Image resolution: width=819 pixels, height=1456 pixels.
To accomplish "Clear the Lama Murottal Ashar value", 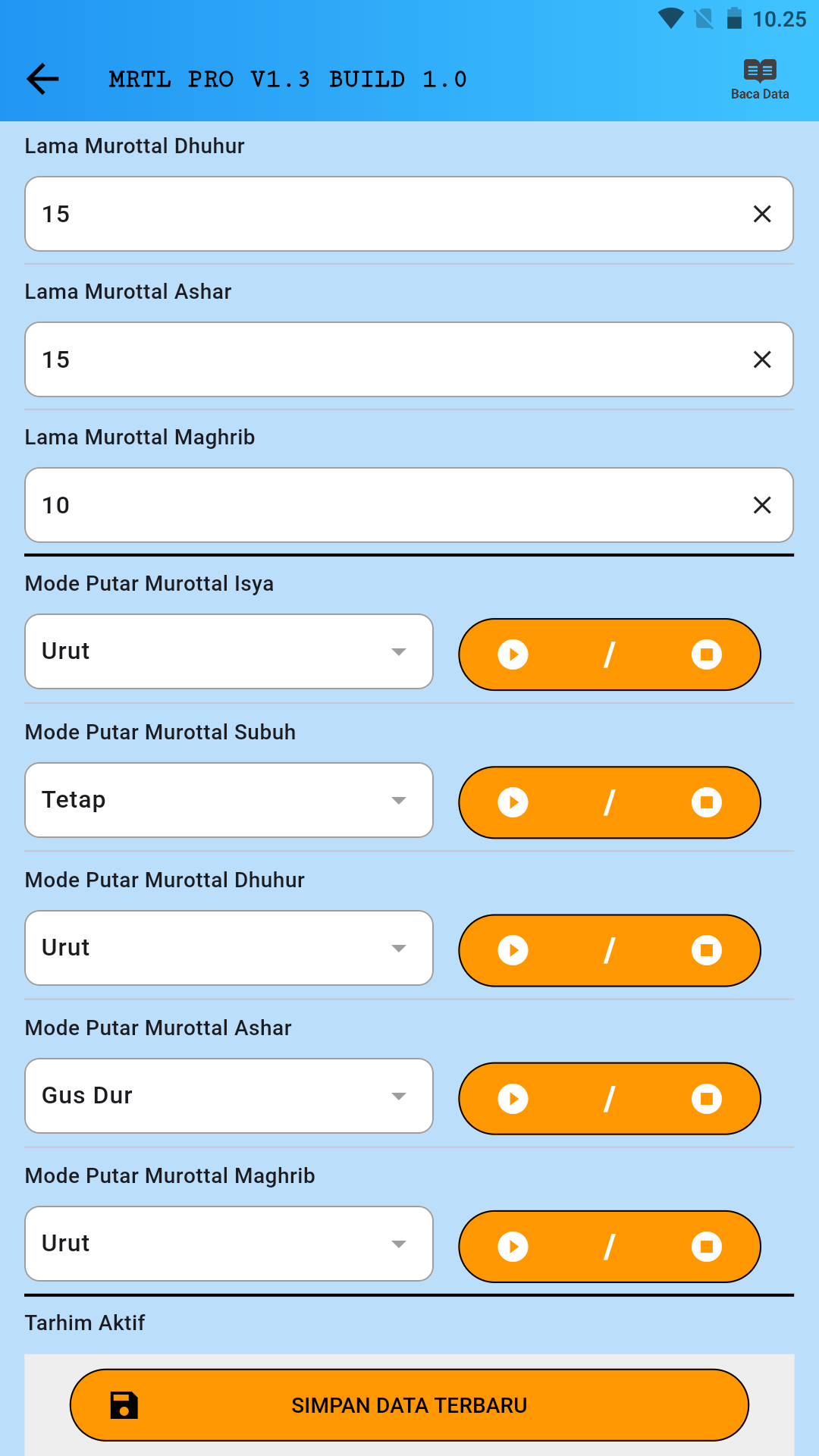I will tap(762, 359).
